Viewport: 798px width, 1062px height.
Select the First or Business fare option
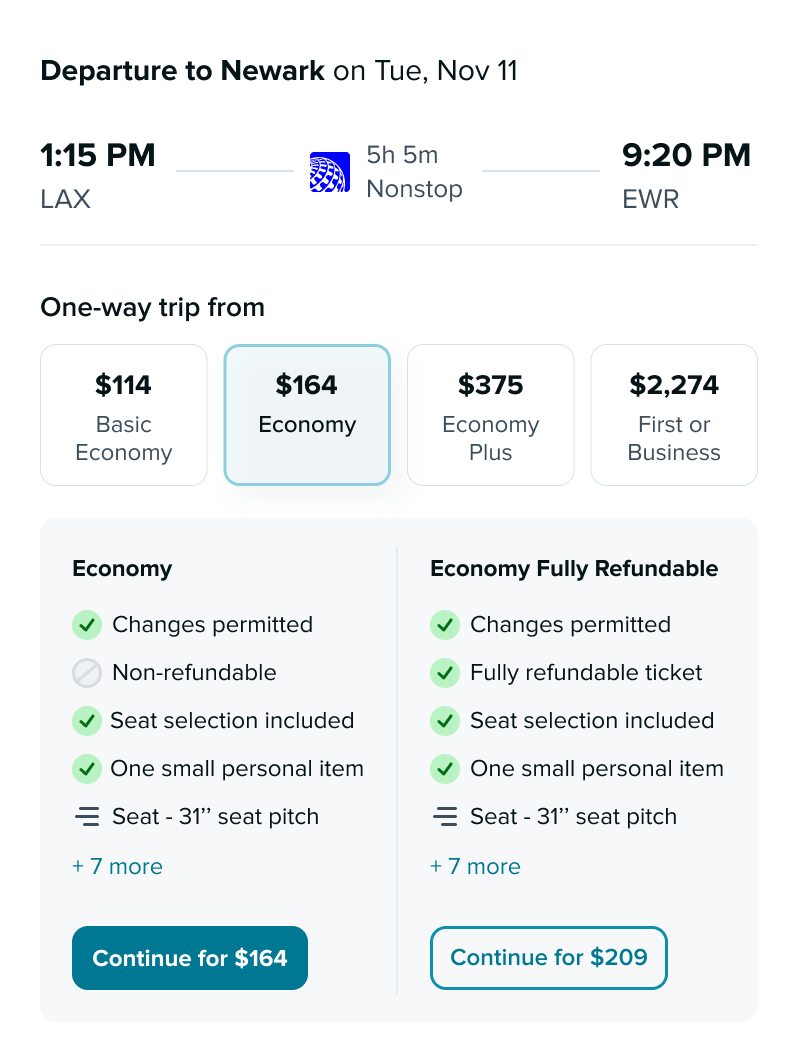click(674, 414)
